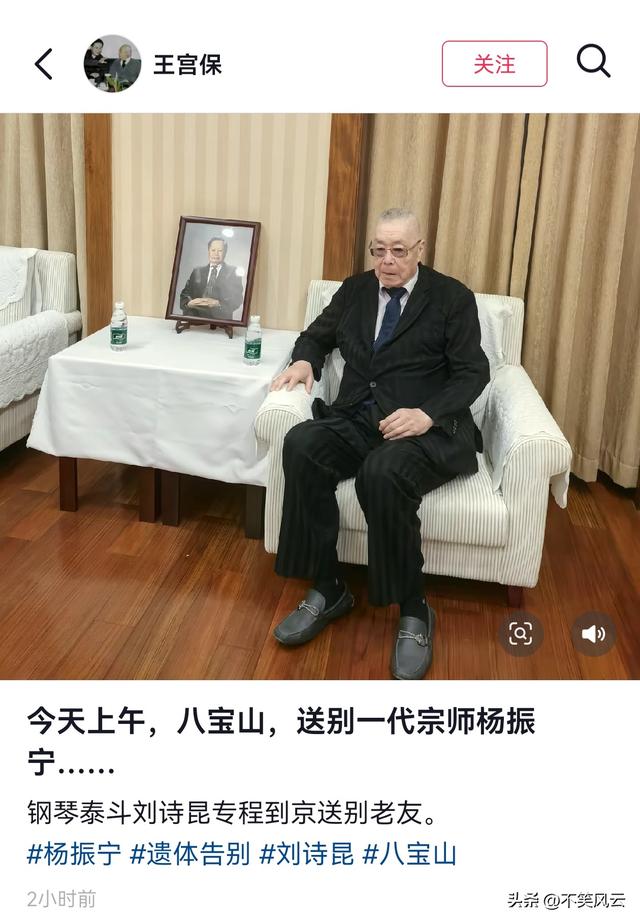Go back using the arrow
The image size is (640, 923).
43,64
